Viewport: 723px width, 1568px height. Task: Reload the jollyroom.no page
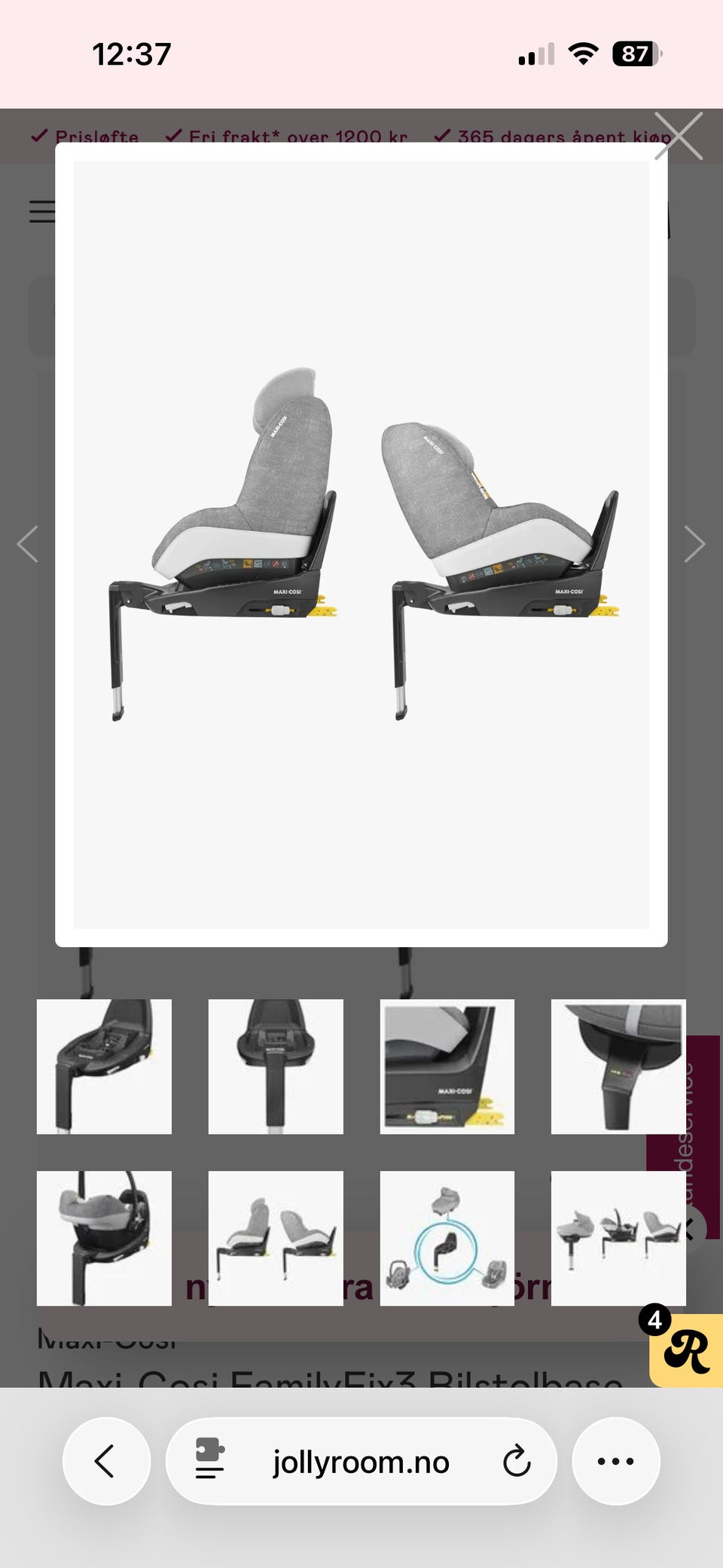pyautogui.click(x=517, y=1461)
